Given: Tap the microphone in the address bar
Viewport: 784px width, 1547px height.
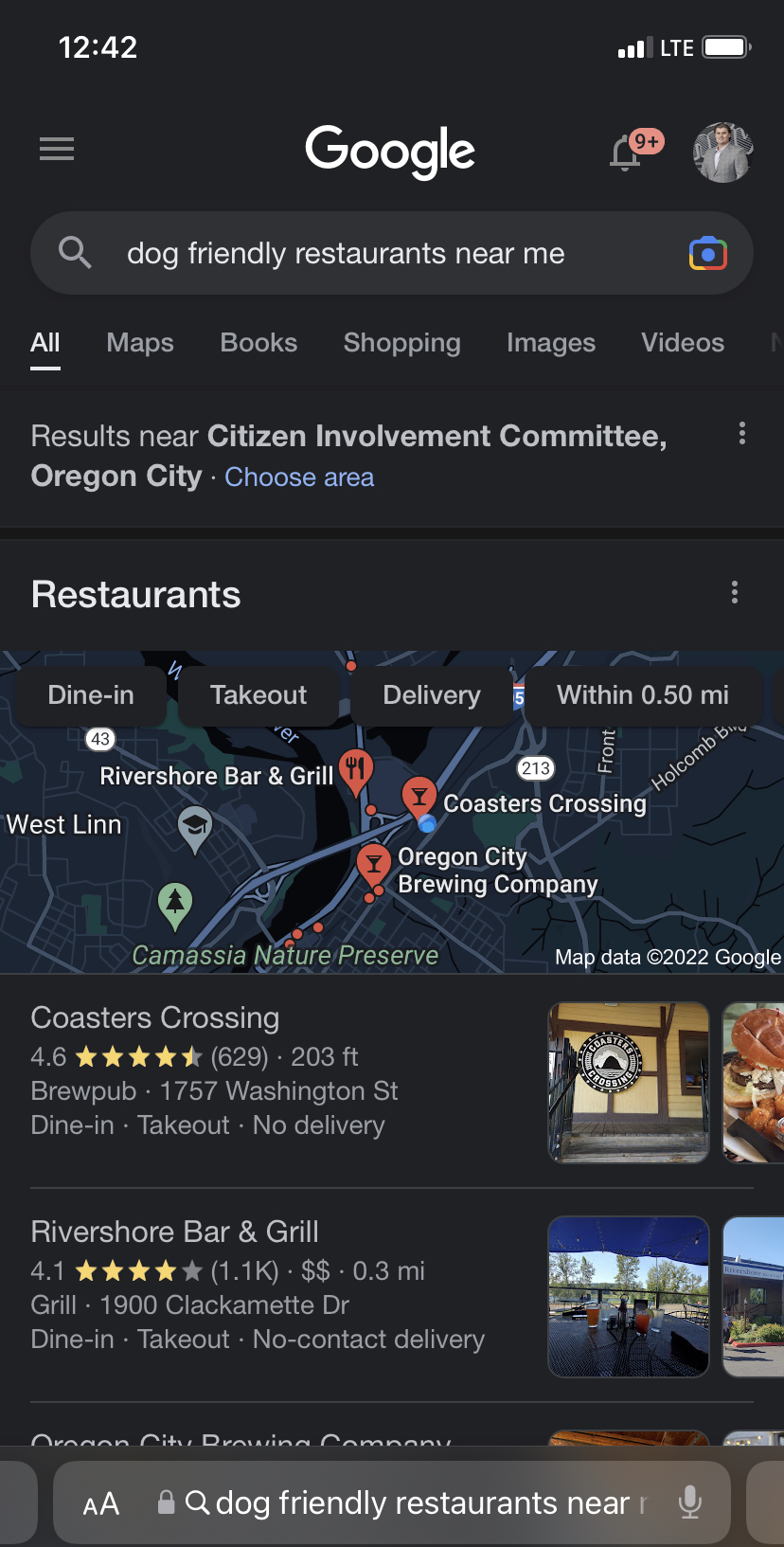Looking at the screenshot, I should 690,1502.
